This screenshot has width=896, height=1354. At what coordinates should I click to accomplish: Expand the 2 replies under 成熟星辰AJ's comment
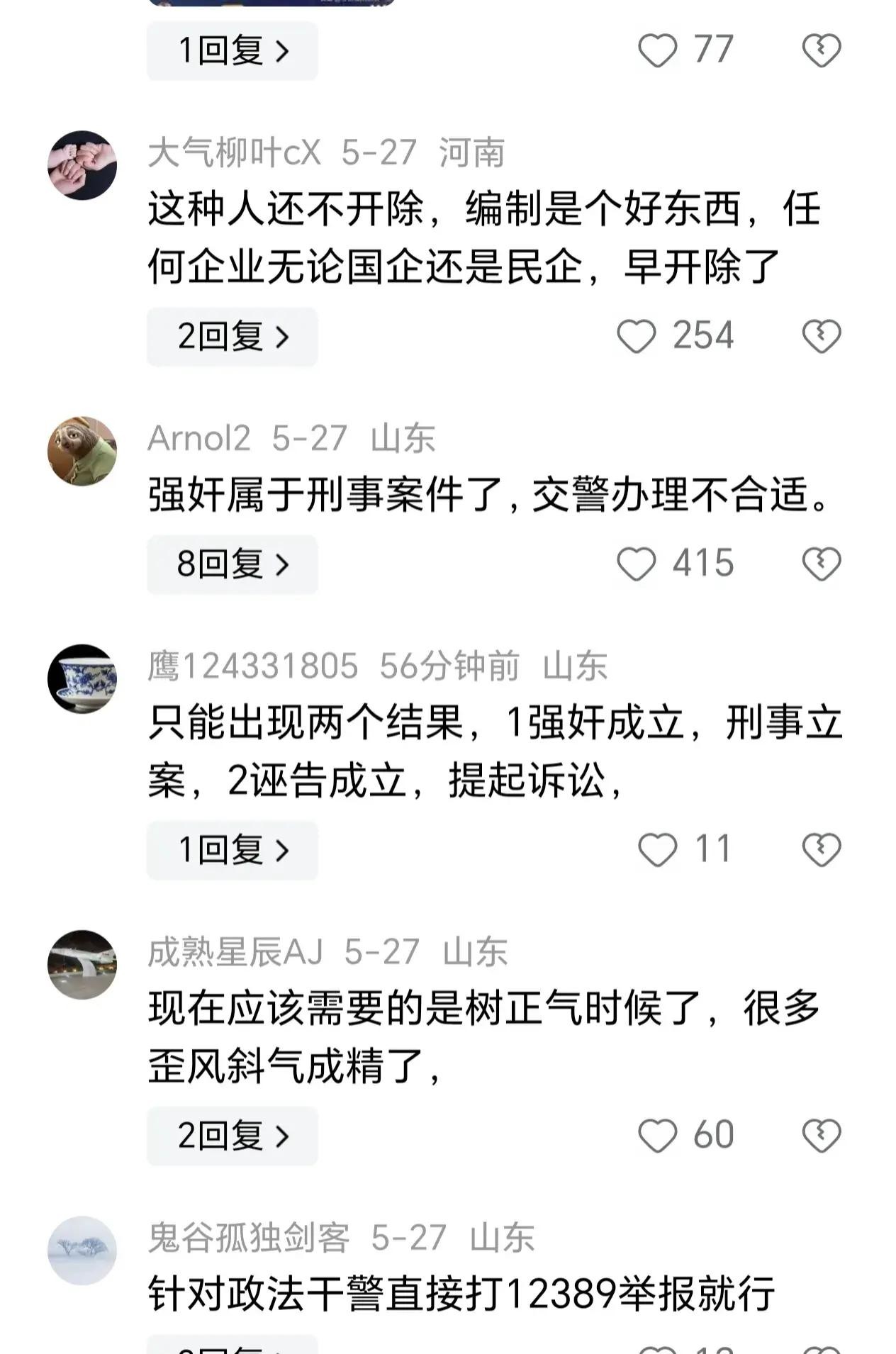tap(232, 1136)
